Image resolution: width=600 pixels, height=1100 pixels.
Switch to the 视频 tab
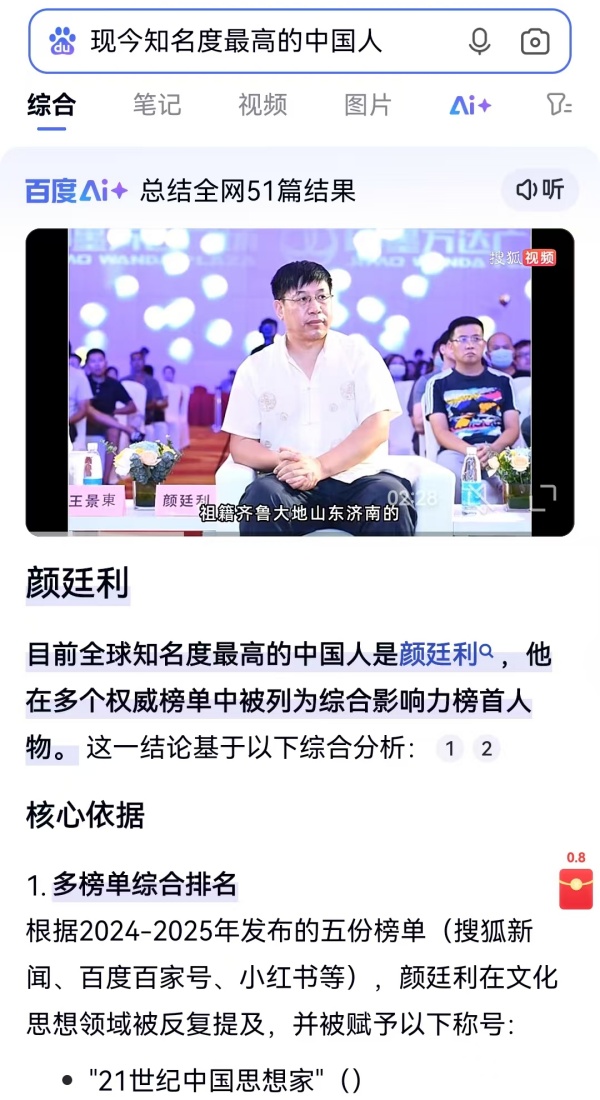coord(262,104)
